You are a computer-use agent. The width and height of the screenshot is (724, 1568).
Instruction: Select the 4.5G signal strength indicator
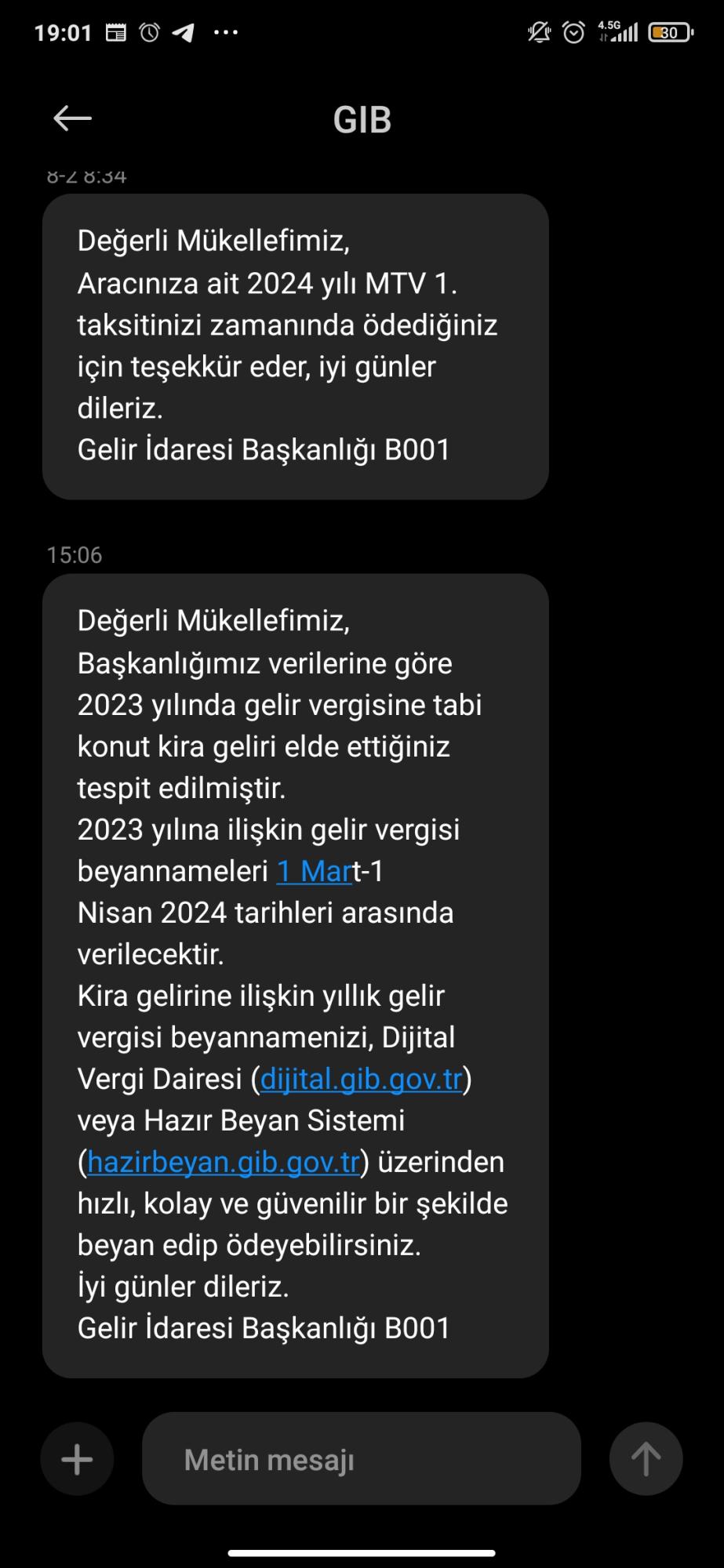[x=619, y=33]
